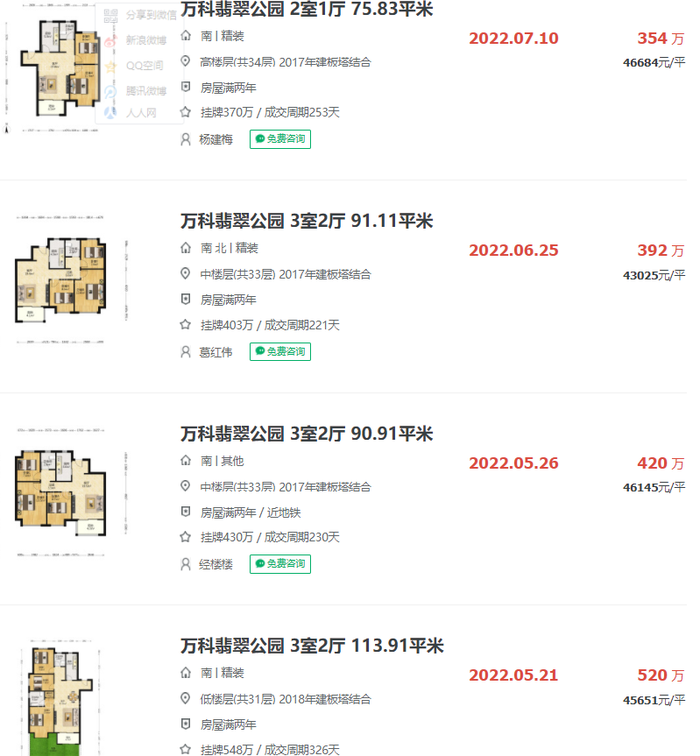This screenshot has height=756, width=700.
Task: Open the 90.91平米 3室2厅 listing title
Action: (306, 434)
